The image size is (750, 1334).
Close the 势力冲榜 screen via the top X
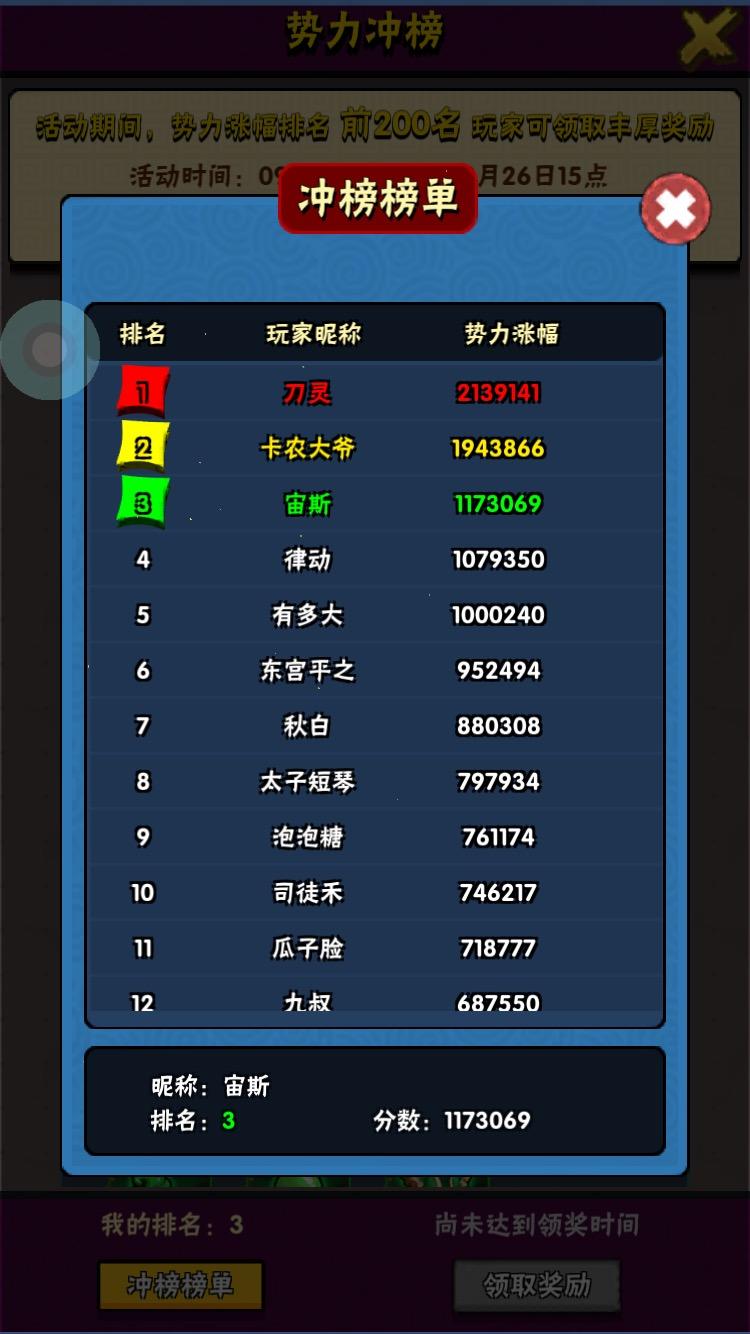click(x=709, y=38)
